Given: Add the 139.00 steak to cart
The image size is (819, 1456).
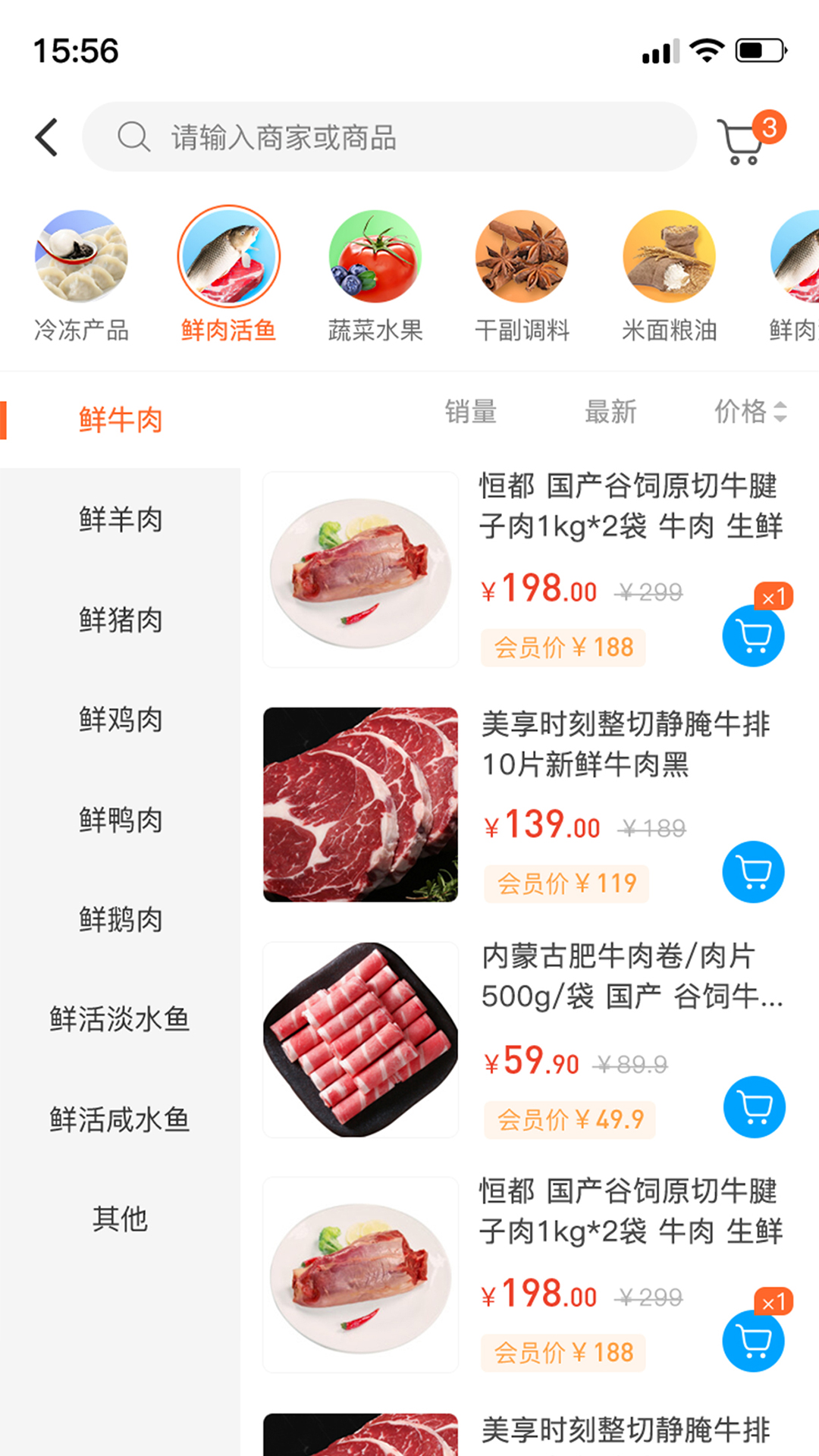Looking at the screenshot, I should coord(753,872).
